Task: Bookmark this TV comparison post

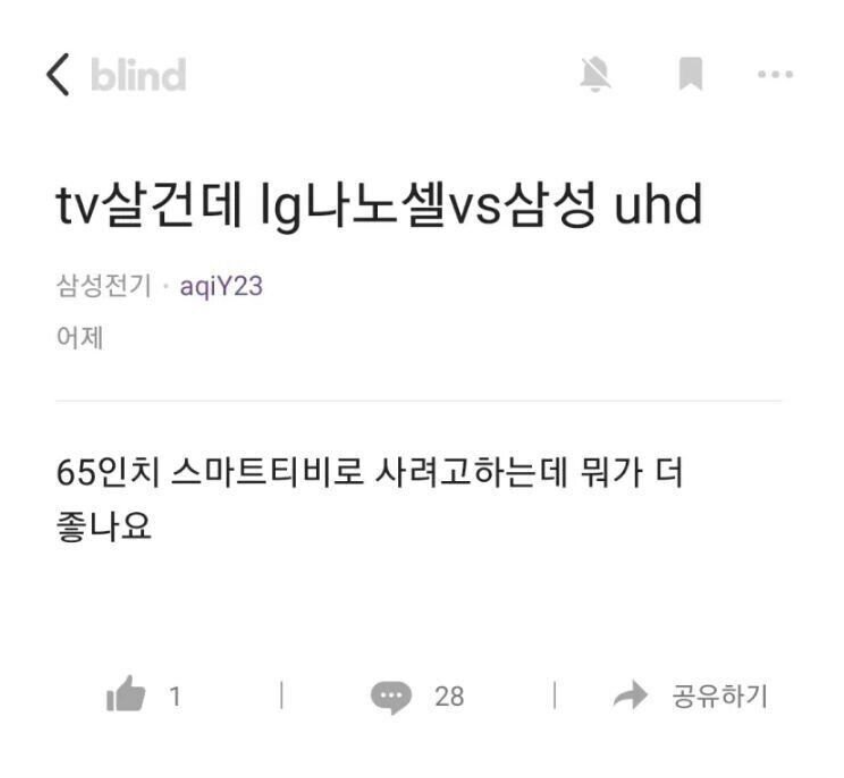Action: tap(690, 74)
